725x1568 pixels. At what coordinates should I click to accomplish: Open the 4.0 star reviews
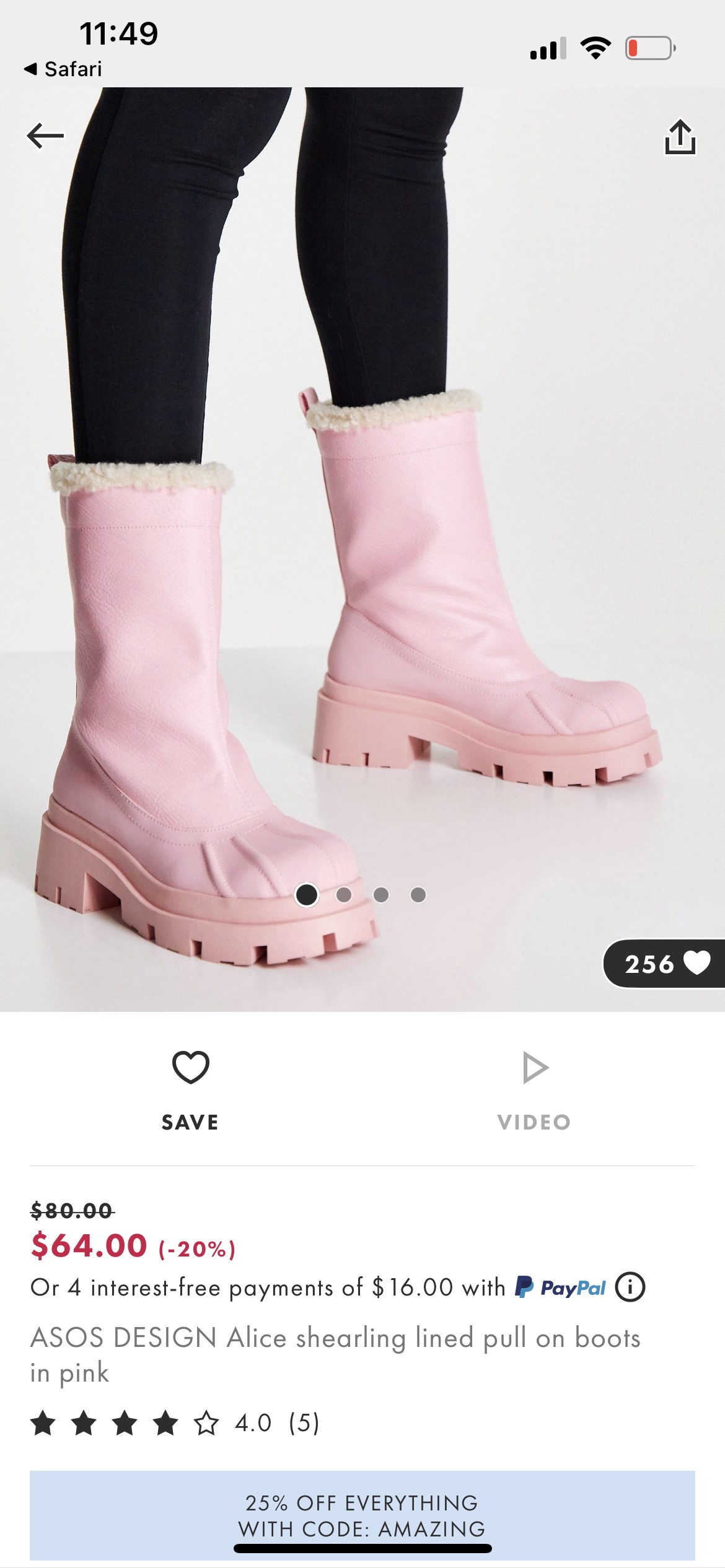[x=175, y=1423]
